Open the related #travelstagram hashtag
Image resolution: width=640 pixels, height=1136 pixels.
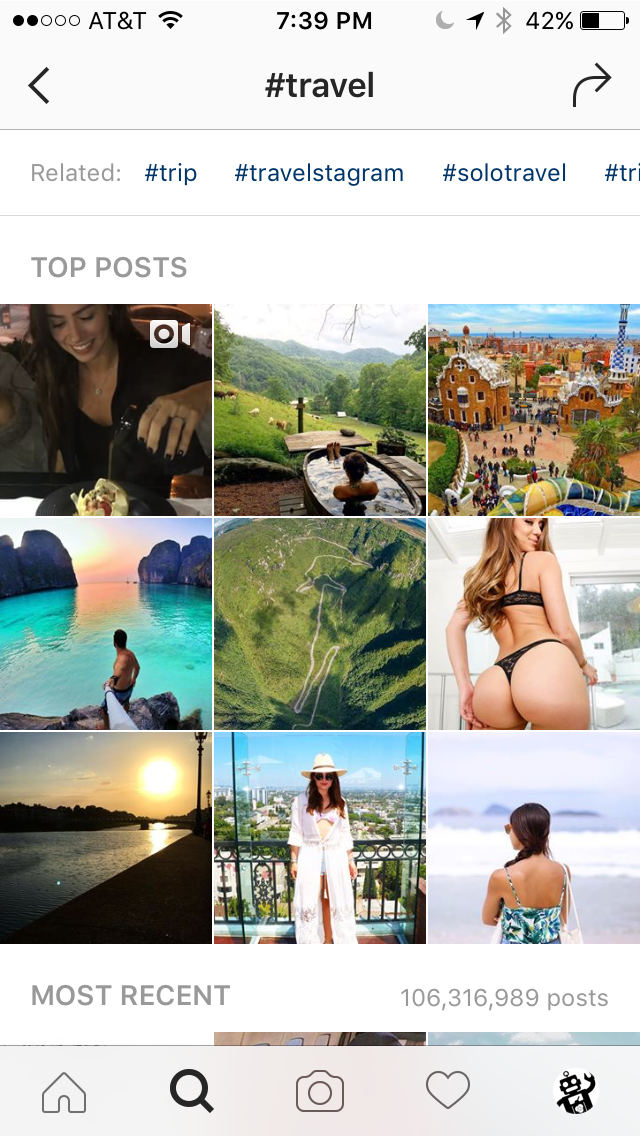(319, 173)
